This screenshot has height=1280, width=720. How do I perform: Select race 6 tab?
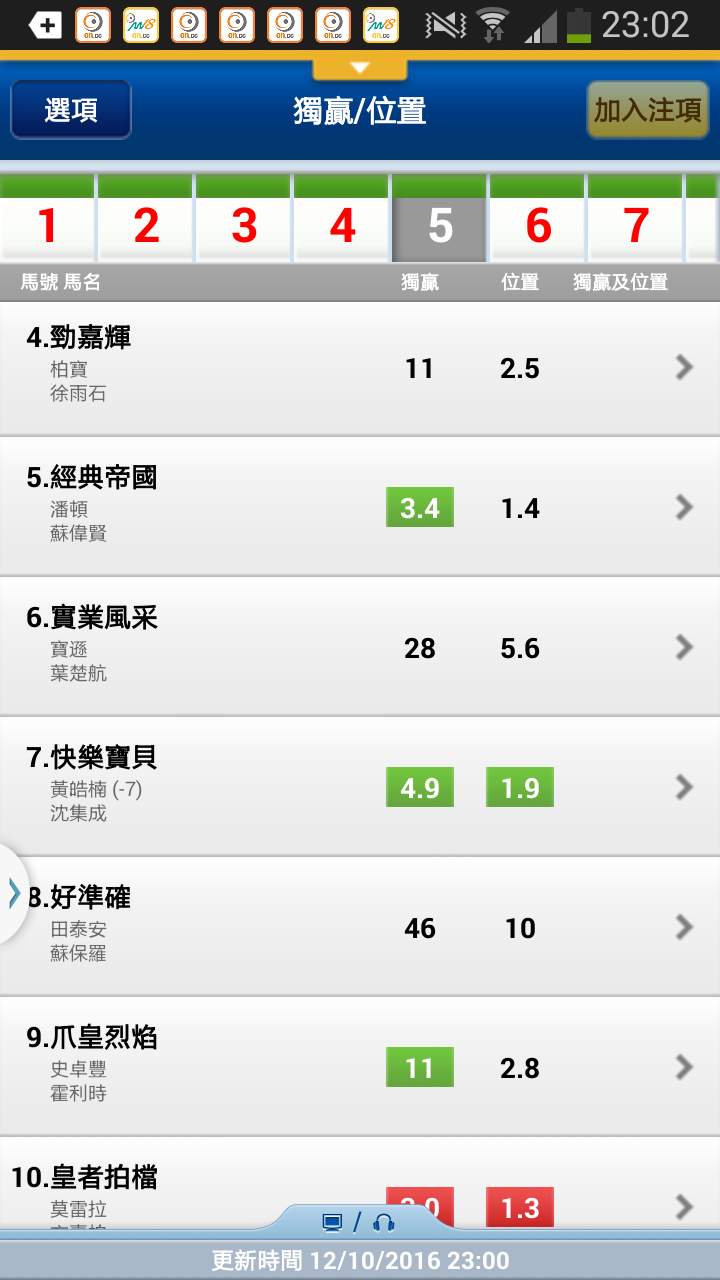(538, 220)
